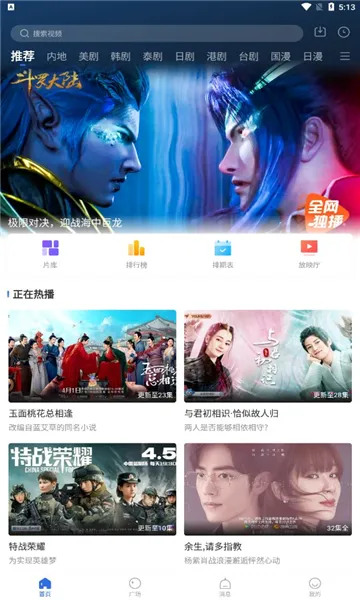The image size is (360, 600).
Task: Open 排行榜 rankings shortcut
Action: 137,254
